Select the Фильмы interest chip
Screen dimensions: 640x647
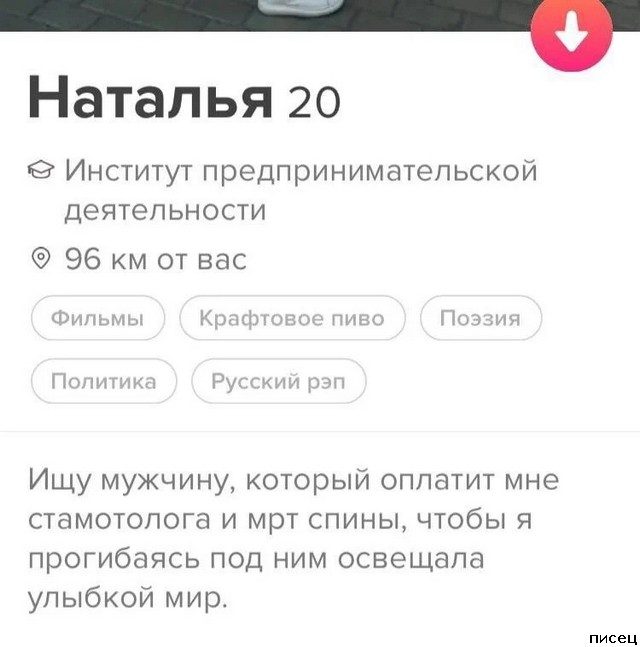[x=98, y=319]
